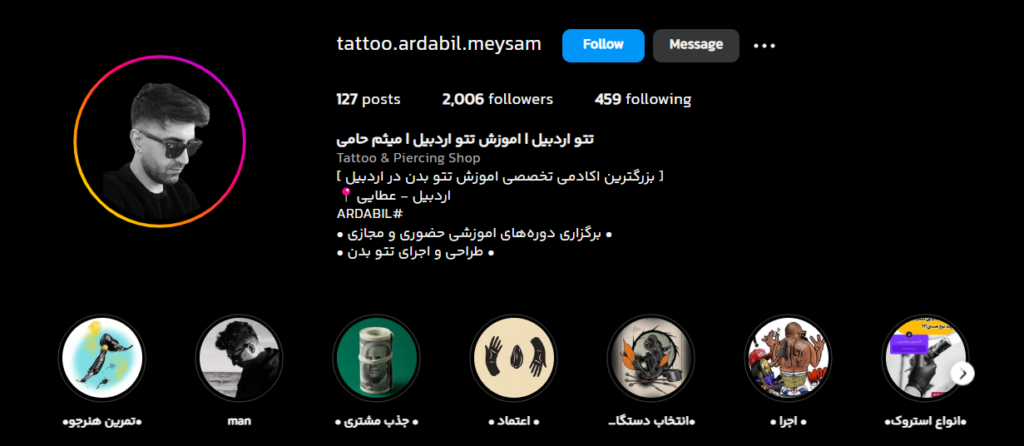Show more highlights with the next arrow
This screenshot has width=1024, height=446.
963,373
